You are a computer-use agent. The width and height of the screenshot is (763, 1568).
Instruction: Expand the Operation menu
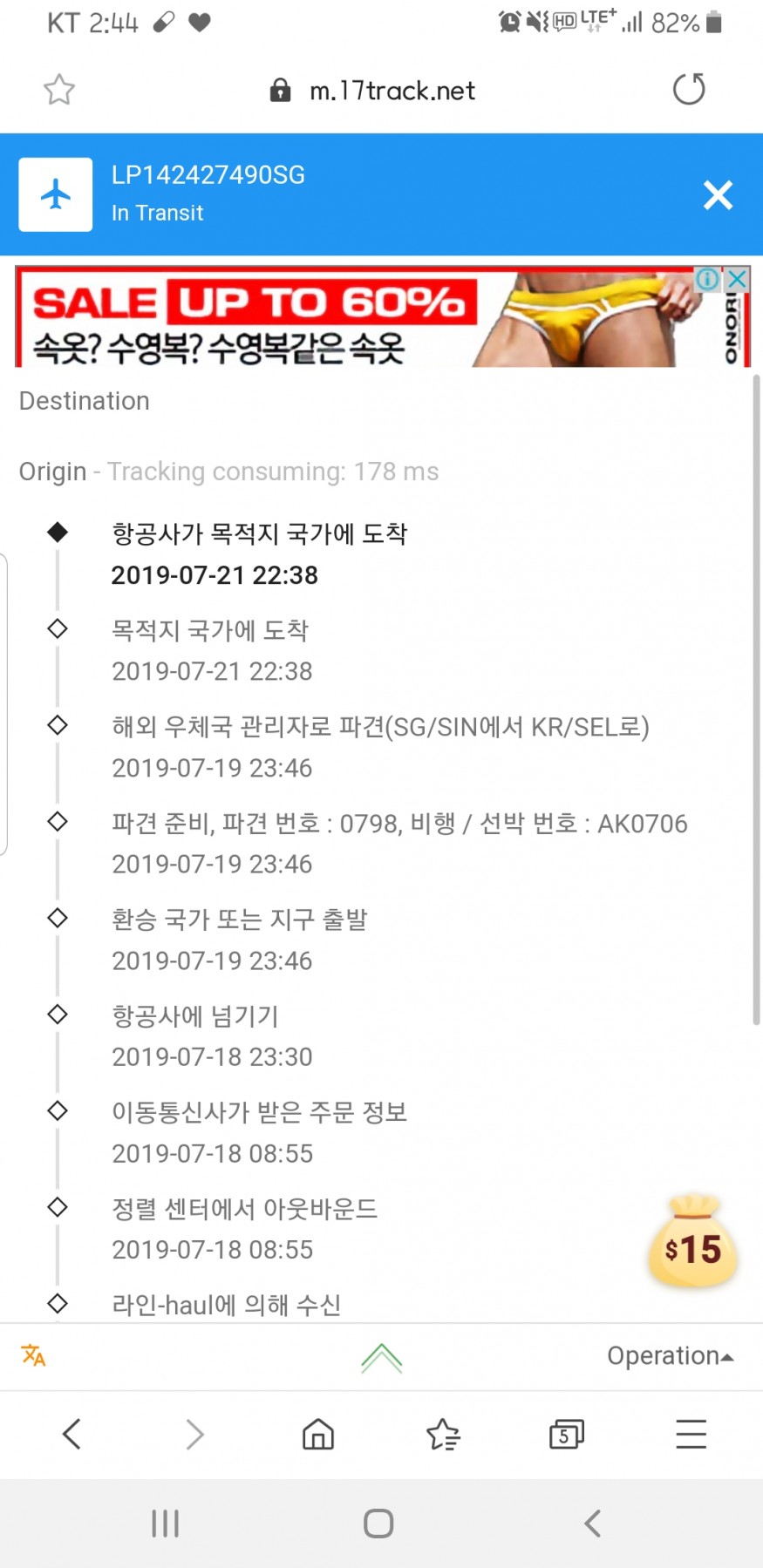[x=671, y=1356]
